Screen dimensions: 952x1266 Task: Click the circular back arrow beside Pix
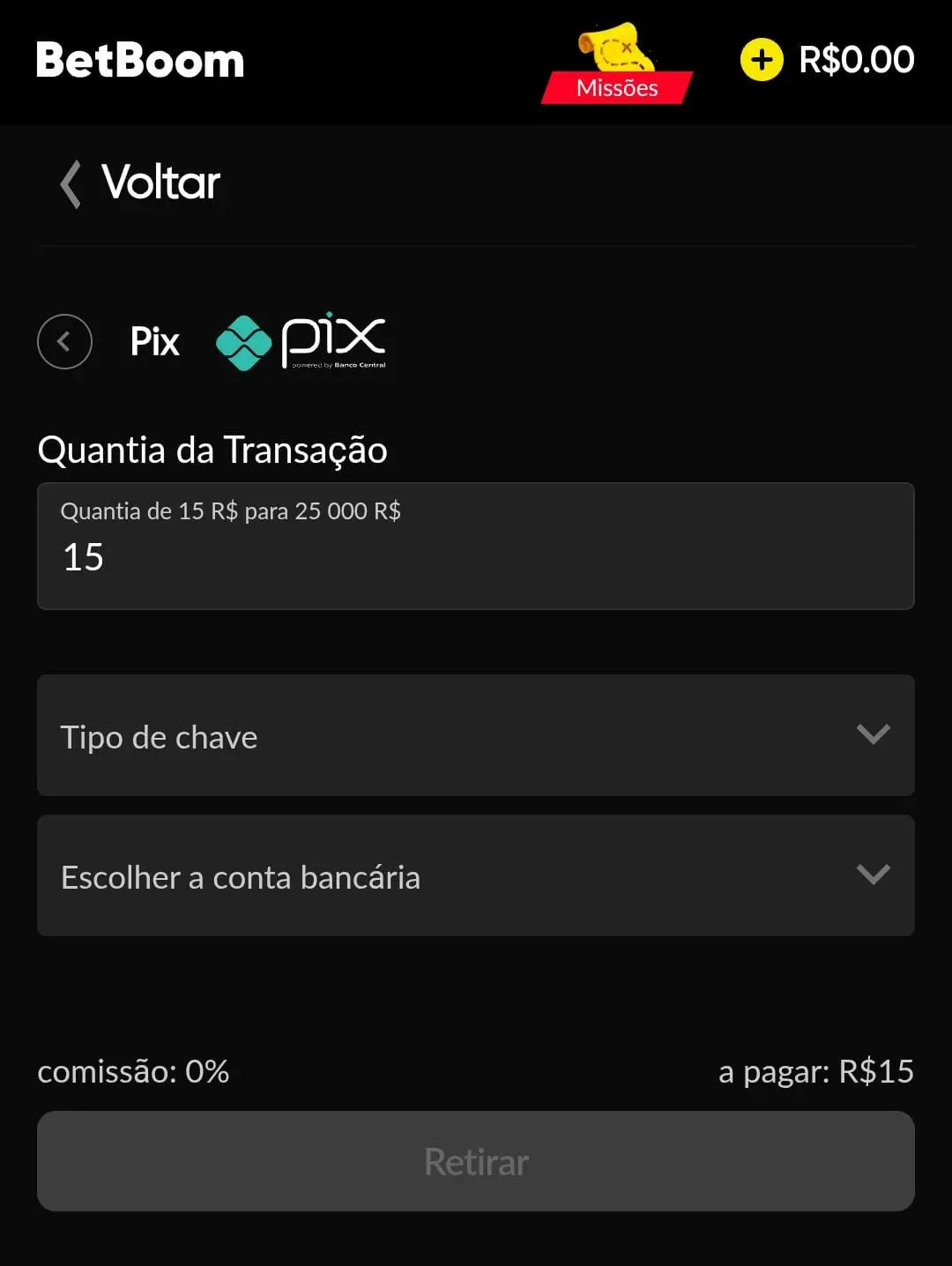pyautogui.click(x=64, y=341)
